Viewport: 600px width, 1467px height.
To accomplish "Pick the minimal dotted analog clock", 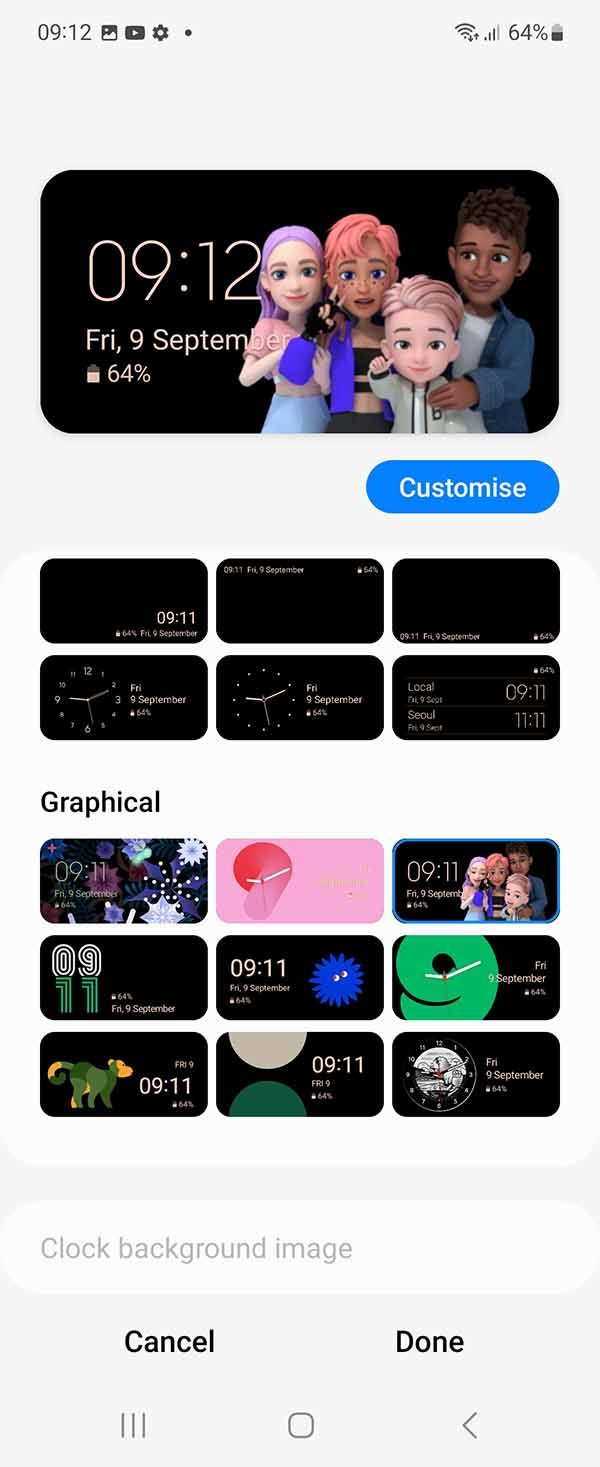I will (300, 697).
